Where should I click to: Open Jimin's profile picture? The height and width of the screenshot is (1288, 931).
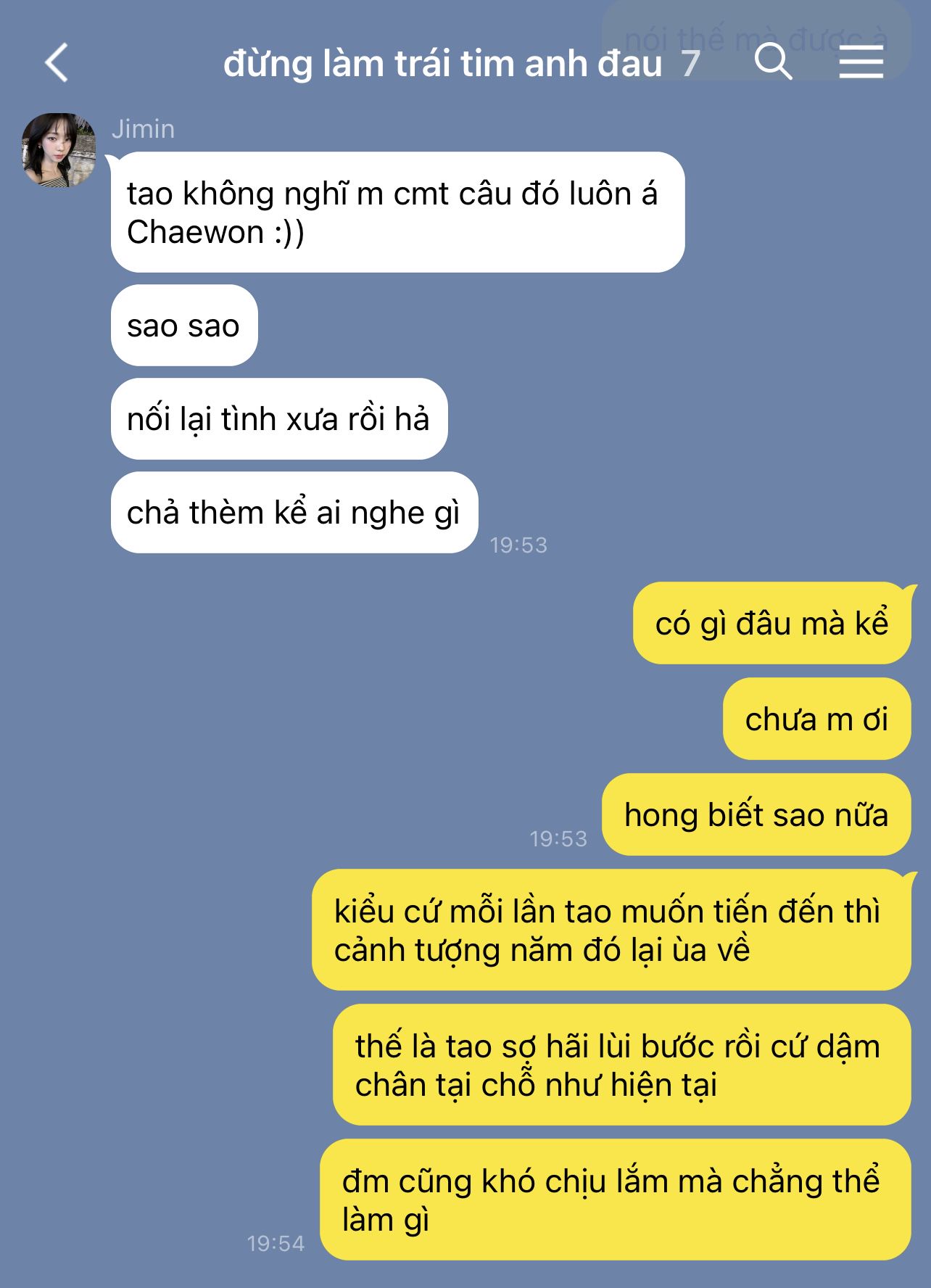click(x=59, y=150)
